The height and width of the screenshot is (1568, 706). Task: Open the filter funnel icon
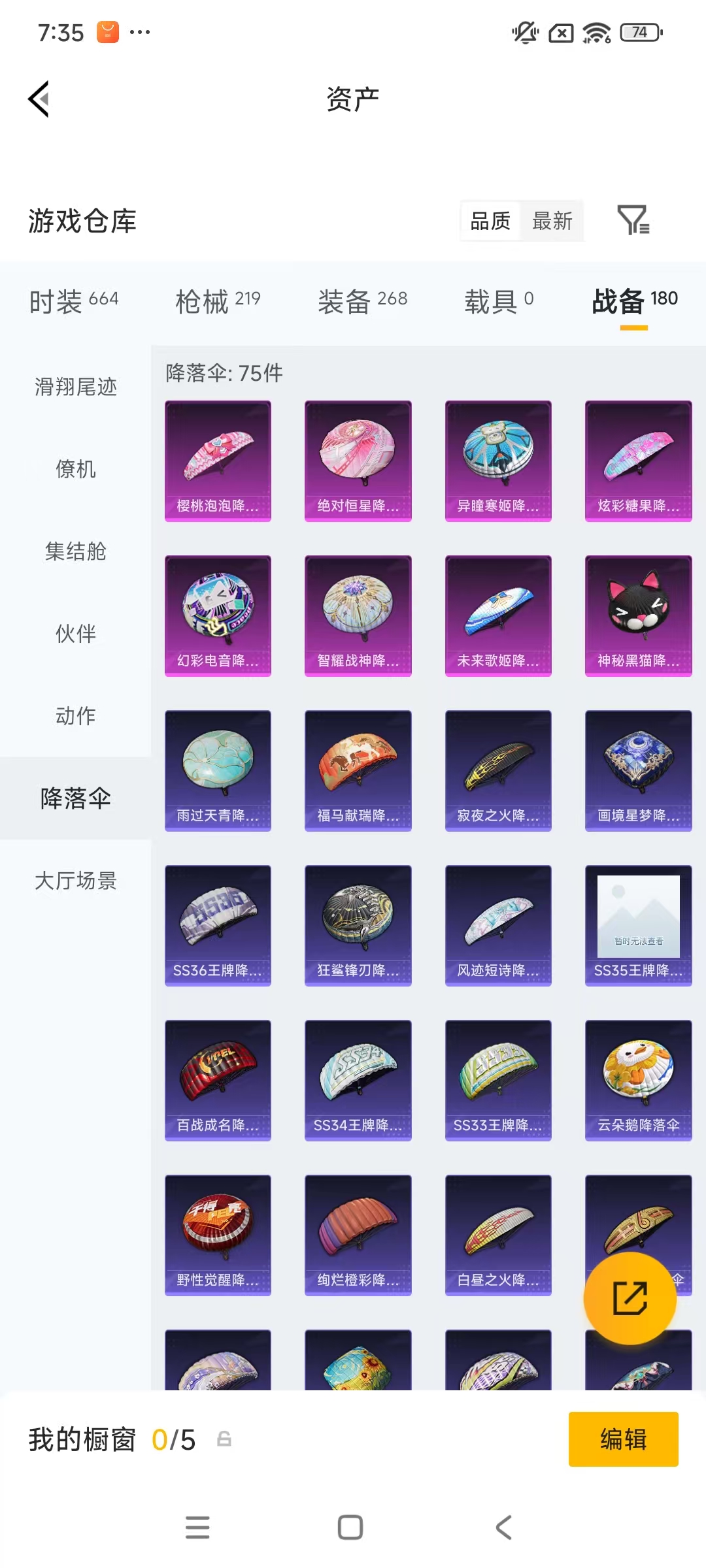633,221
